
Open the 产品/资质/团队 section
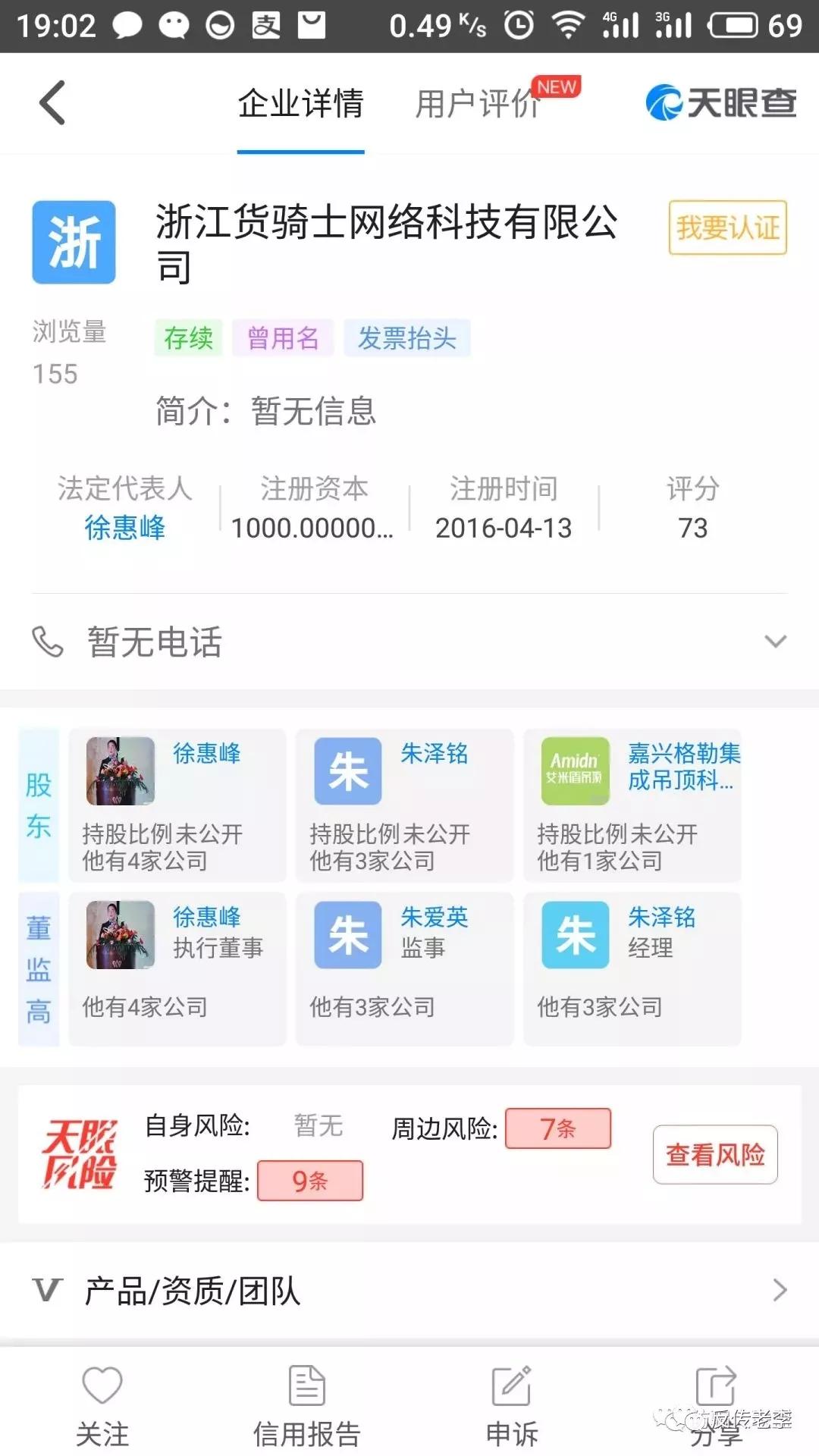[x=409, y=1290]
